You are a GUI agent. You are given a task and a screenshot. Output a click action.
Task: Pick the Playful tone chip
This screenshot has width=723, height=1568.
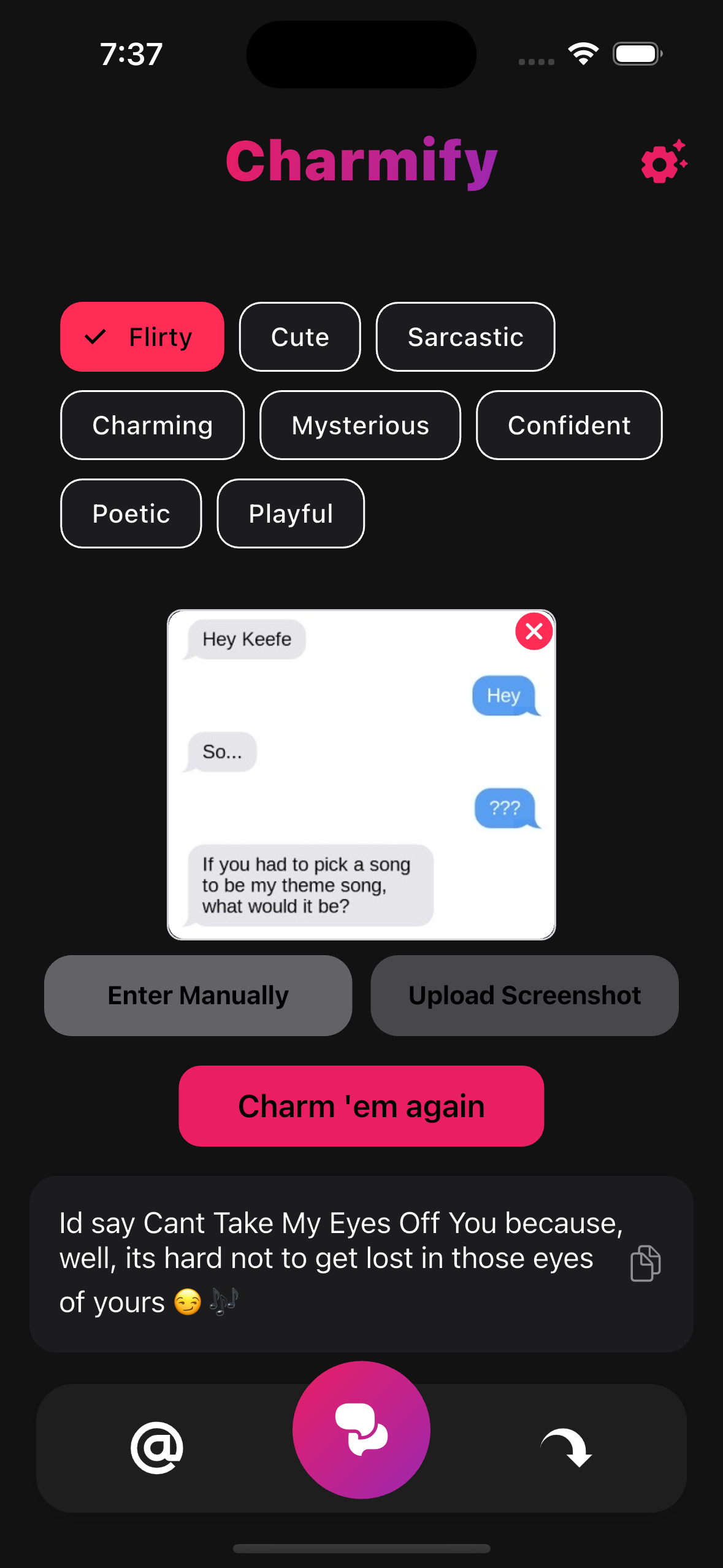[x=291, y=513]
